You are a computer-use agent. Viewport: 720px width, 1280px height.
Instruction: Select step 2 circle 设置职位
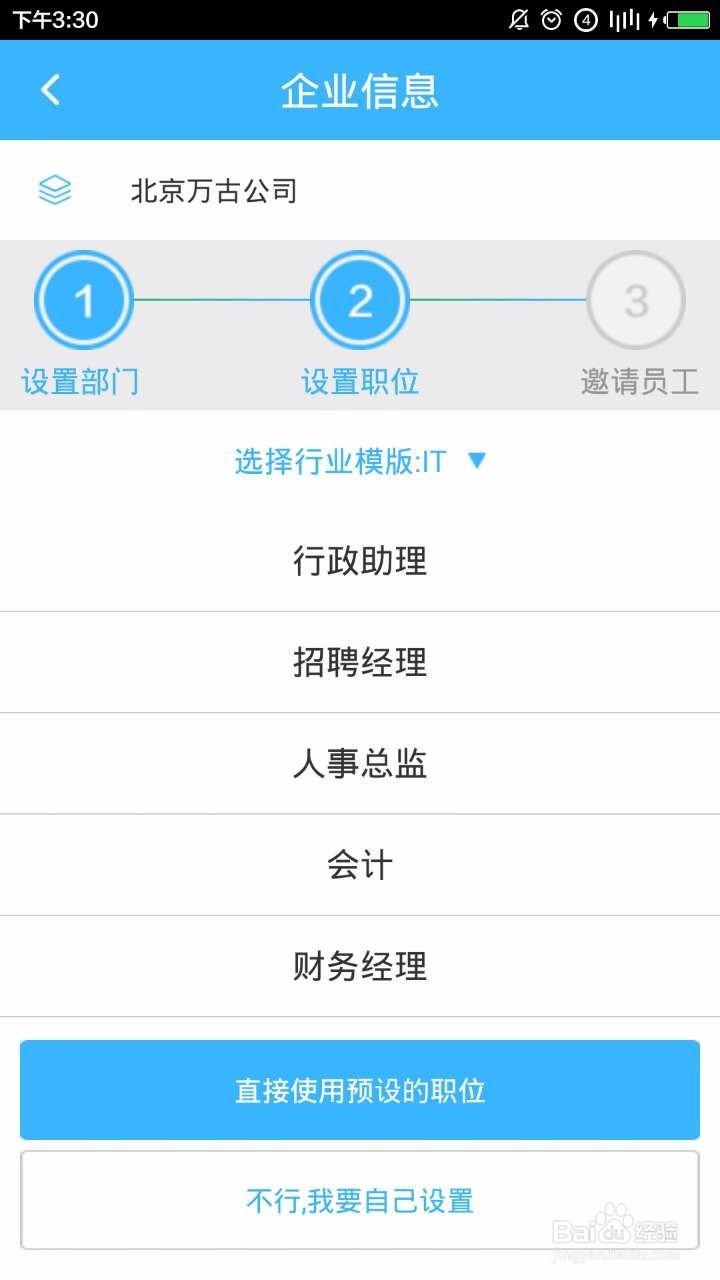tap(360, 299)
